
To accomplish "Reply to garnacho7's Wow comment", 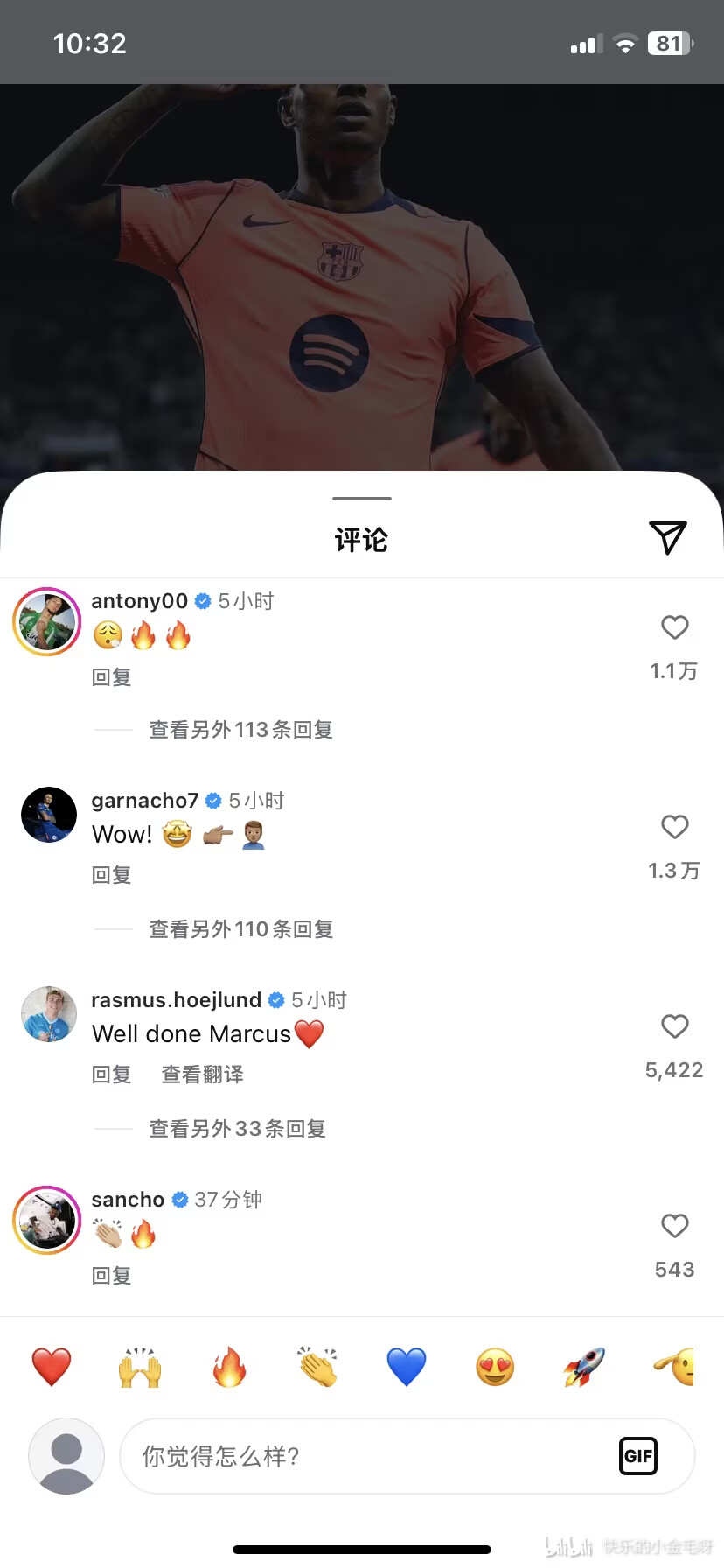I will [111, 875].
